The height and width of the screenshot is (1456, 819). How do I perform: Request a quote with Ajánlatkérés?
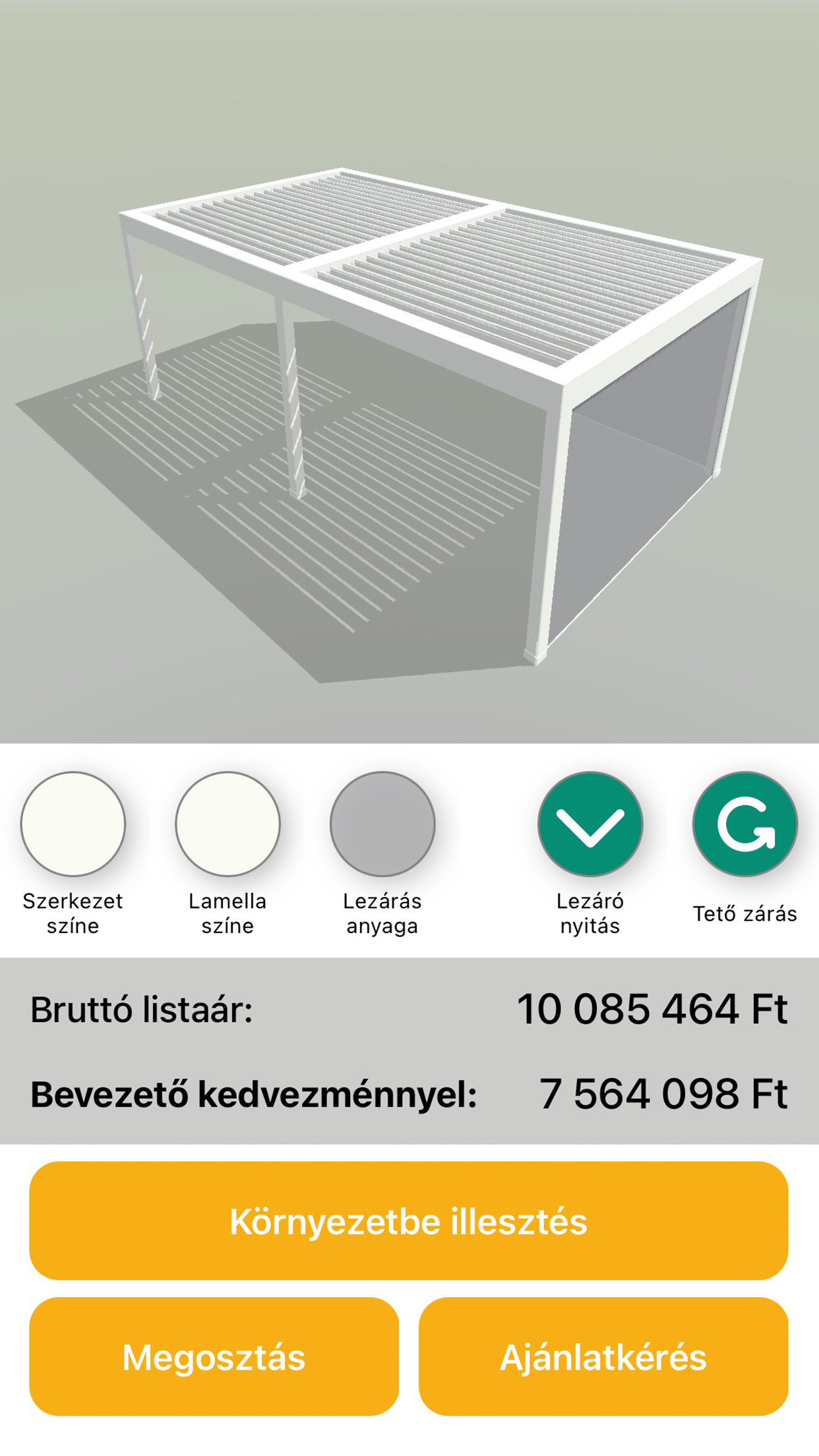[x=603, y=1356]
